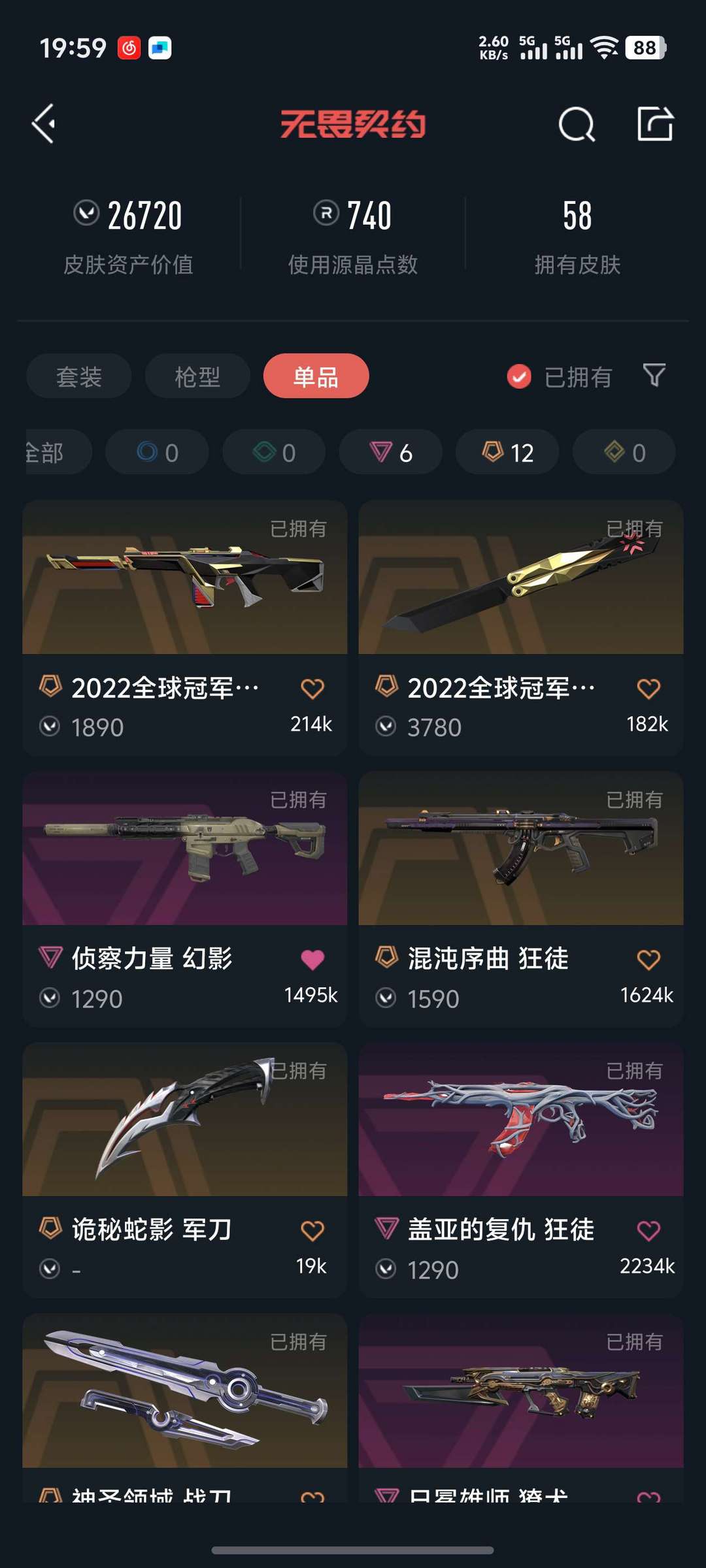Switch to the 枪型 tab
This screenshot has height=1568, width=706.
click(x=197, y=376)
